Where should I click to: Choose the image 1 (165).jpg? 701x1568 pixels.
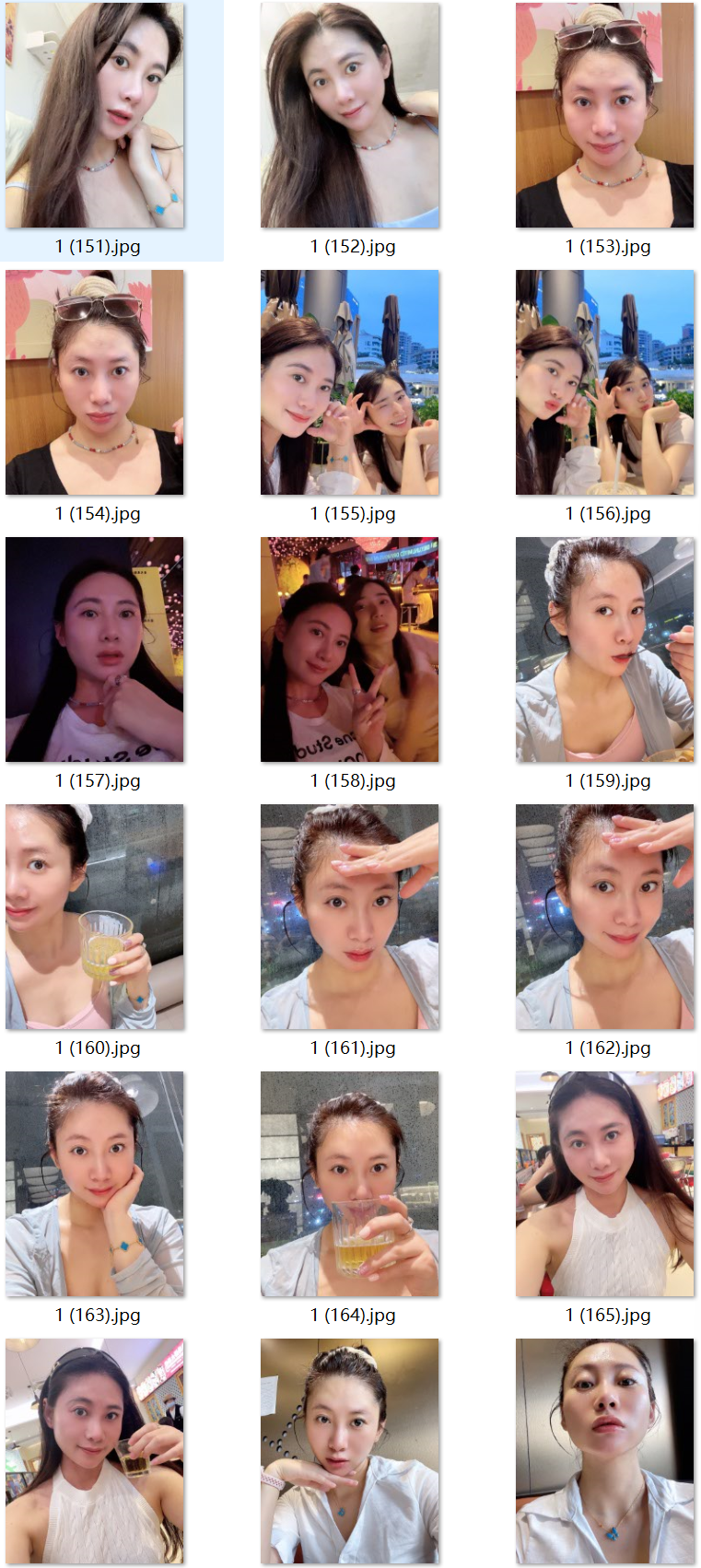click(605, 1184)
